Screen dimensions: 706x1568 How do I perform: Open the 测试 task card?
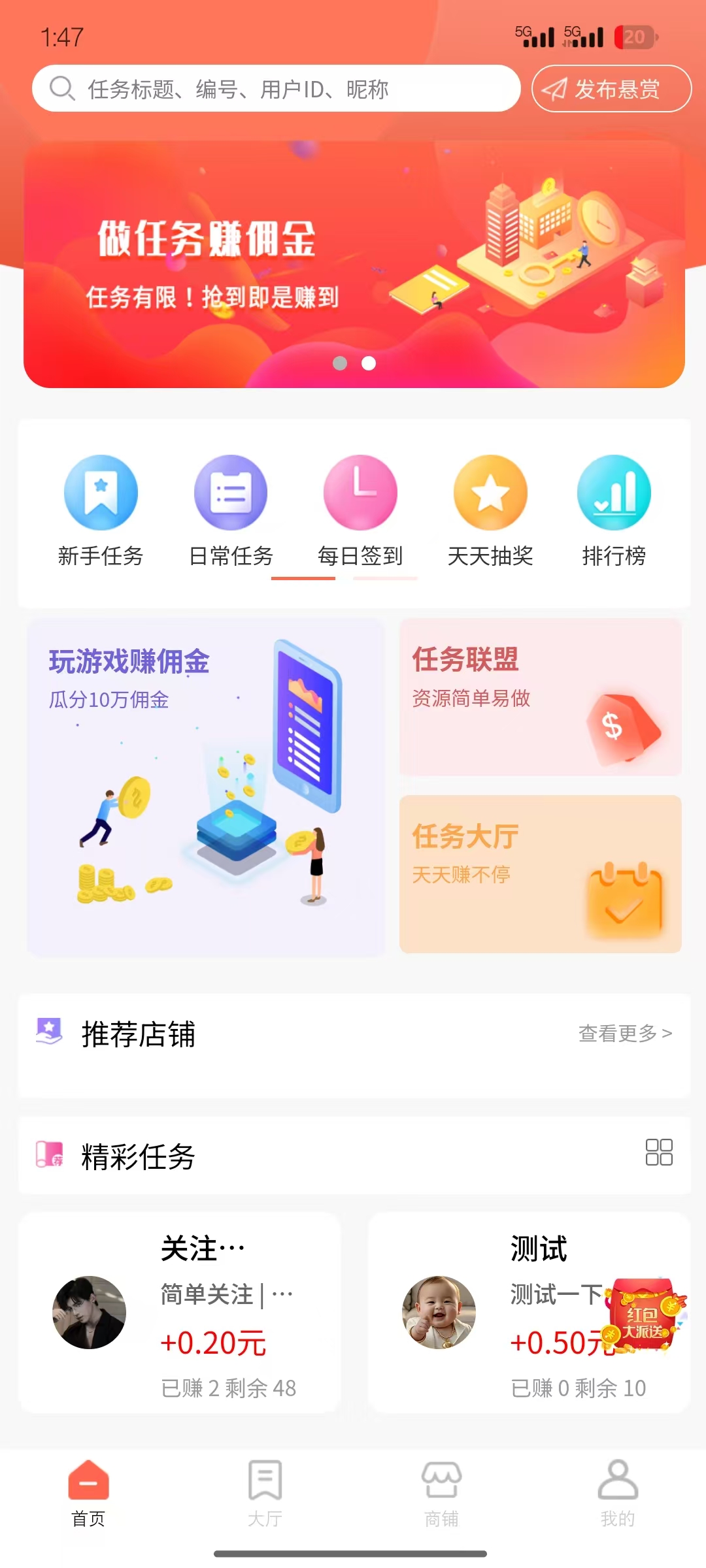[x=497, y=1313]
